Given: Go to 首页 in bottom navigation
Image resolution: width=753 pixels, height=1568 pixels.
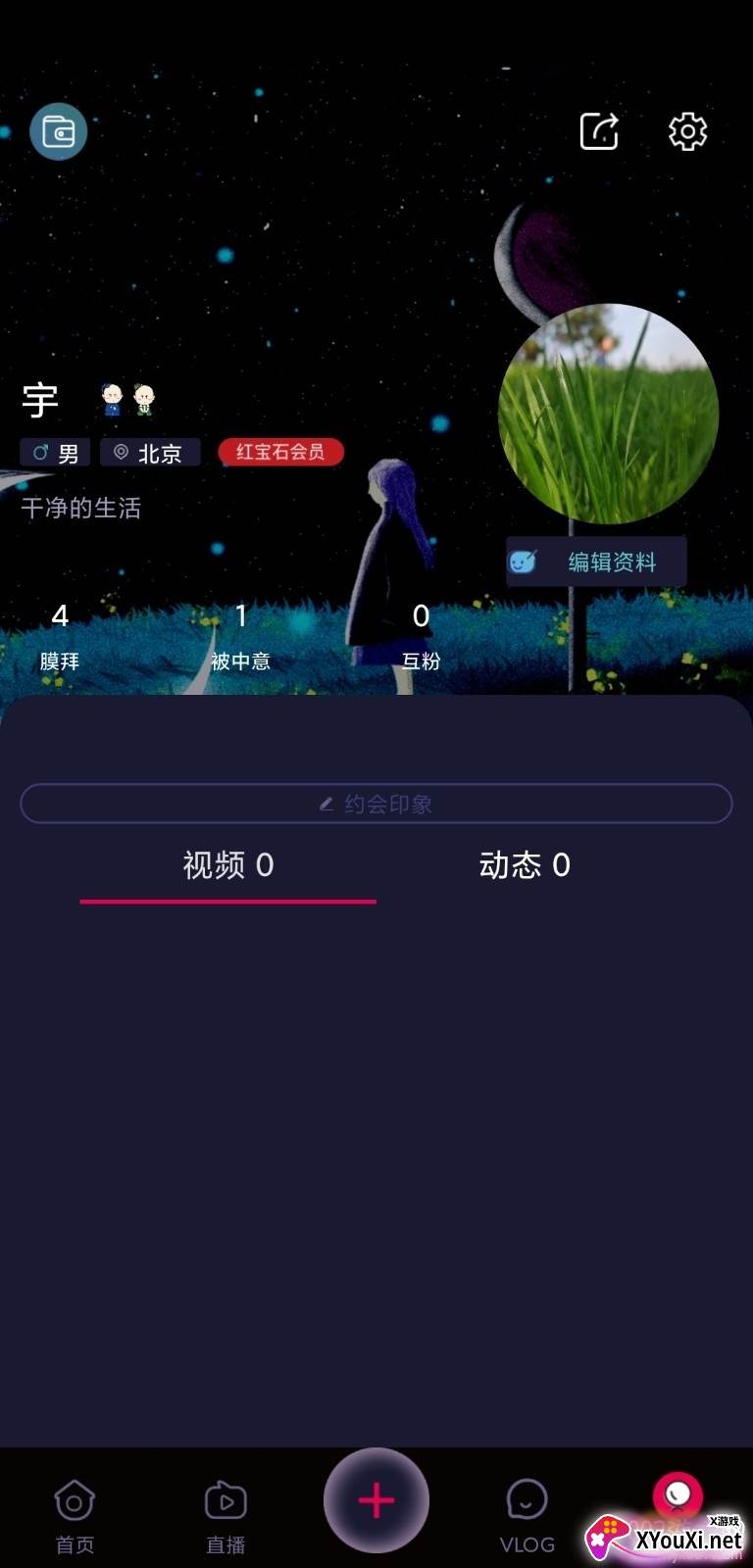Looking at the screenshot, I should point(75,1516).
